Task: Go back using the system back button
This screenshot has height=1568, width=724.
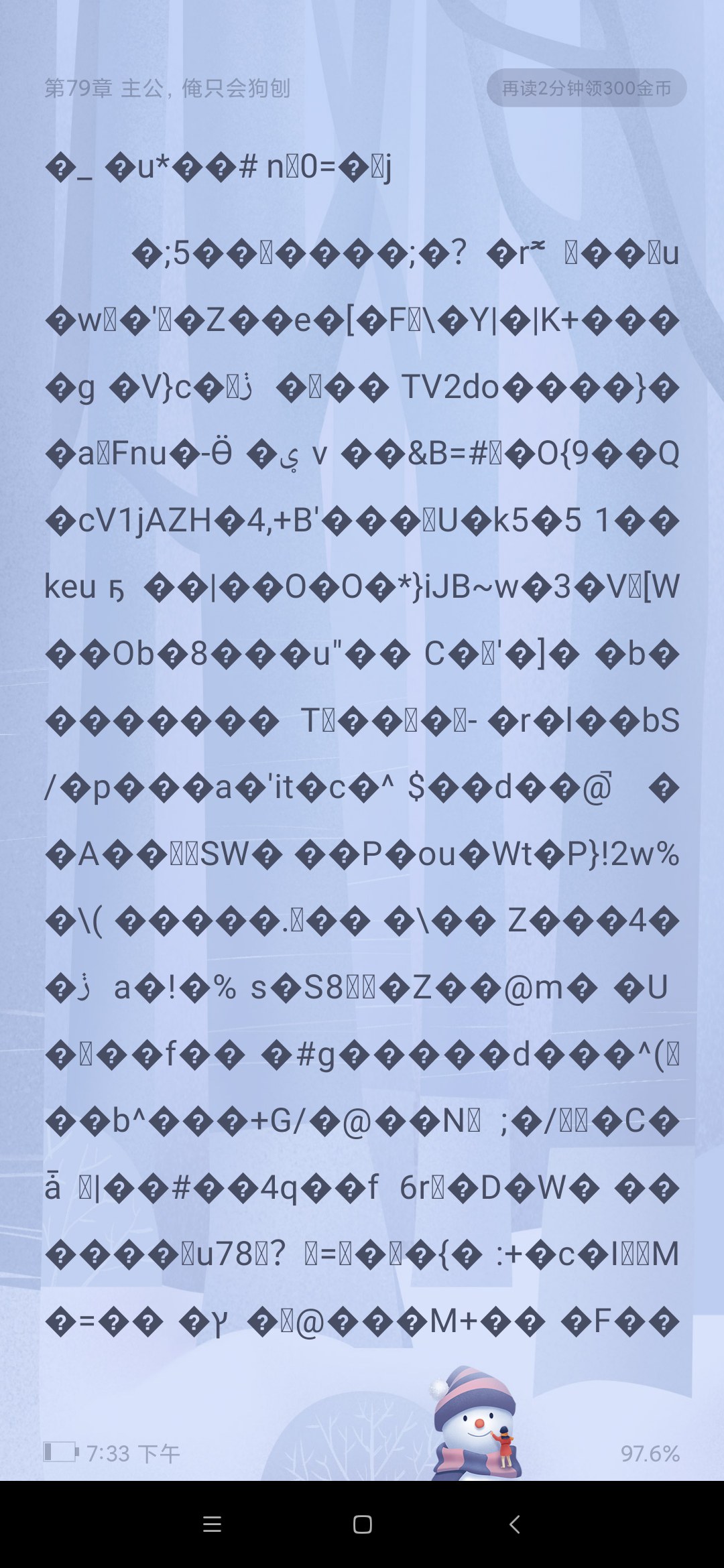Action: [514, 1524]
